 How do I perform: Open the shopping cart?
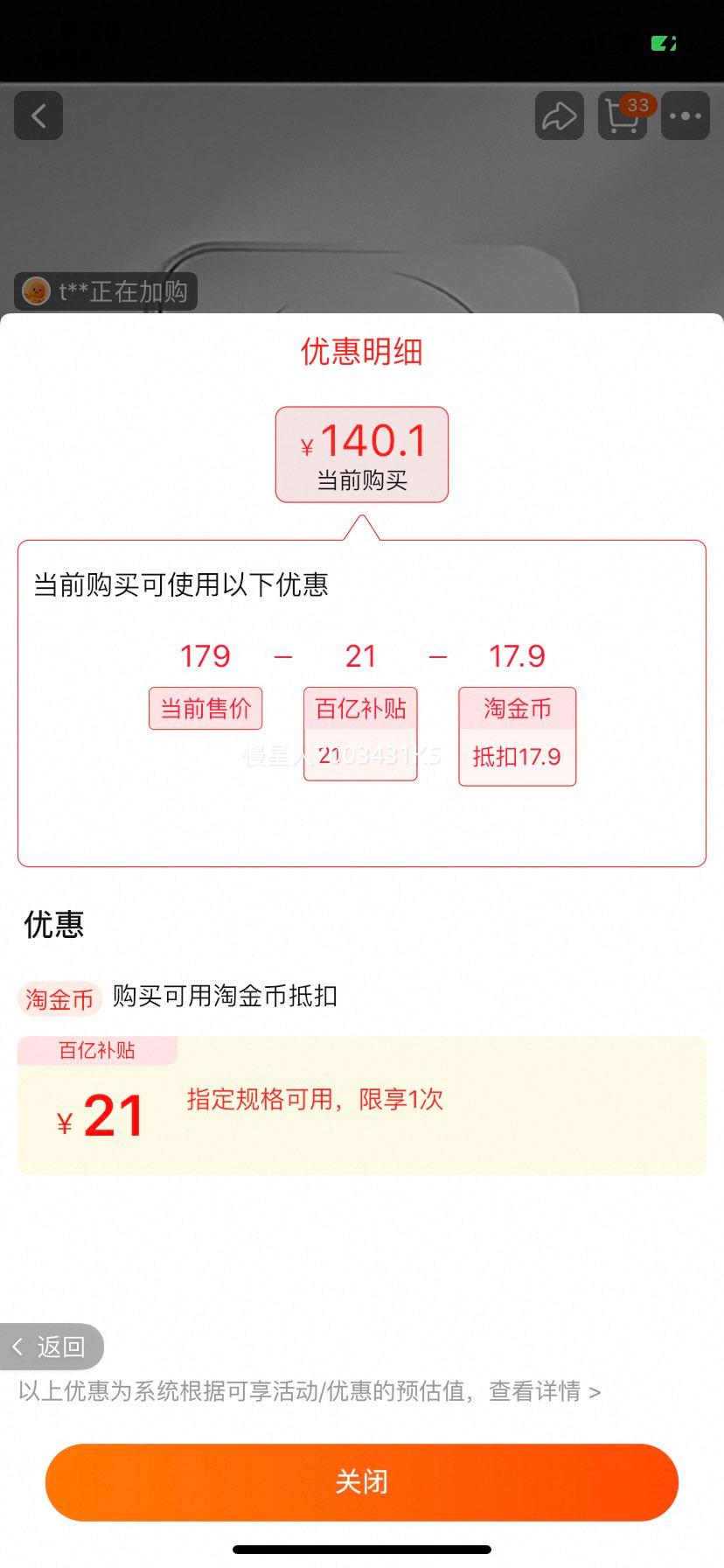[623, 115]
